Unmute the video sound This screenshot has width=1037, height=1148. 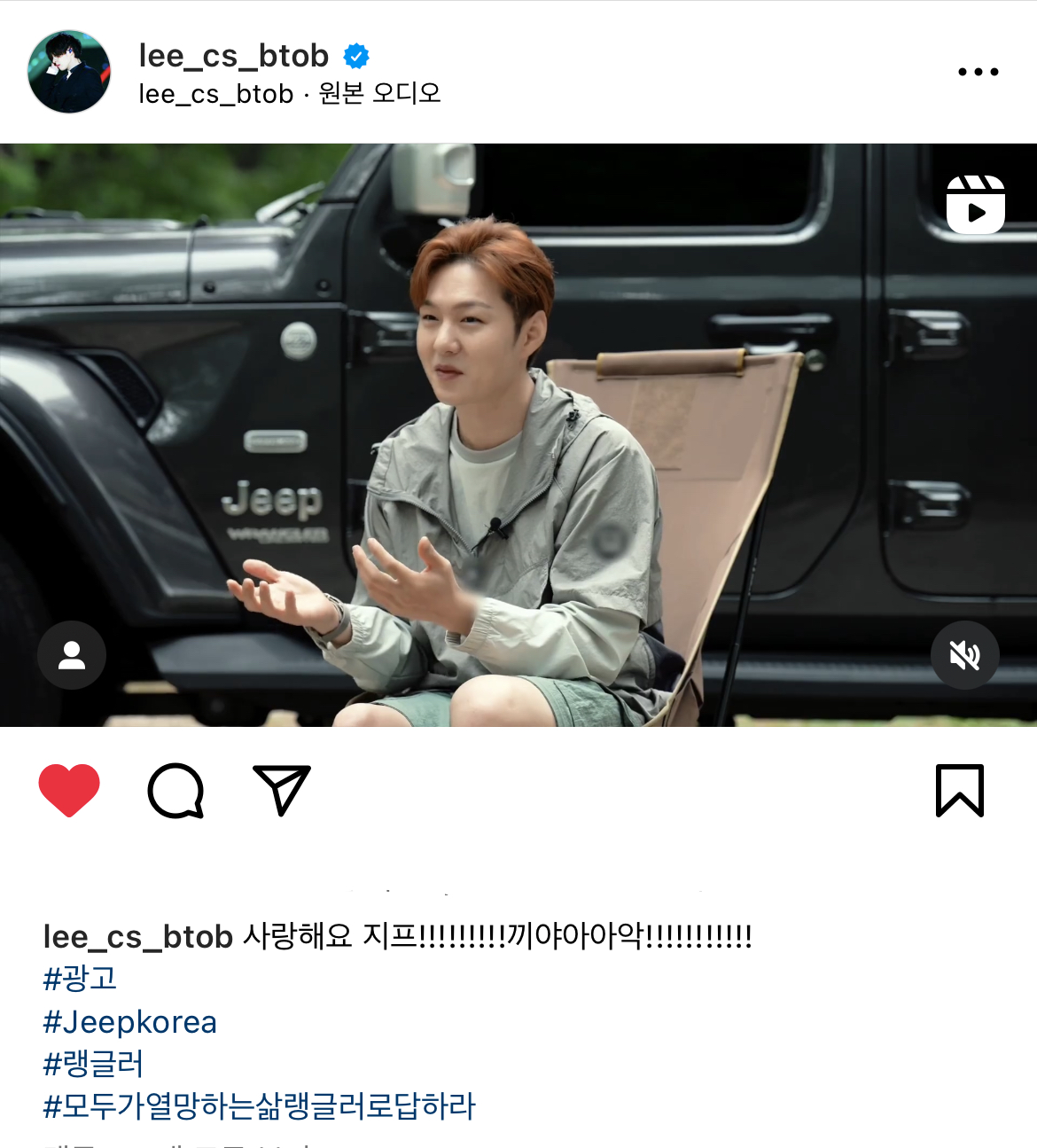[x=964, y=655]
